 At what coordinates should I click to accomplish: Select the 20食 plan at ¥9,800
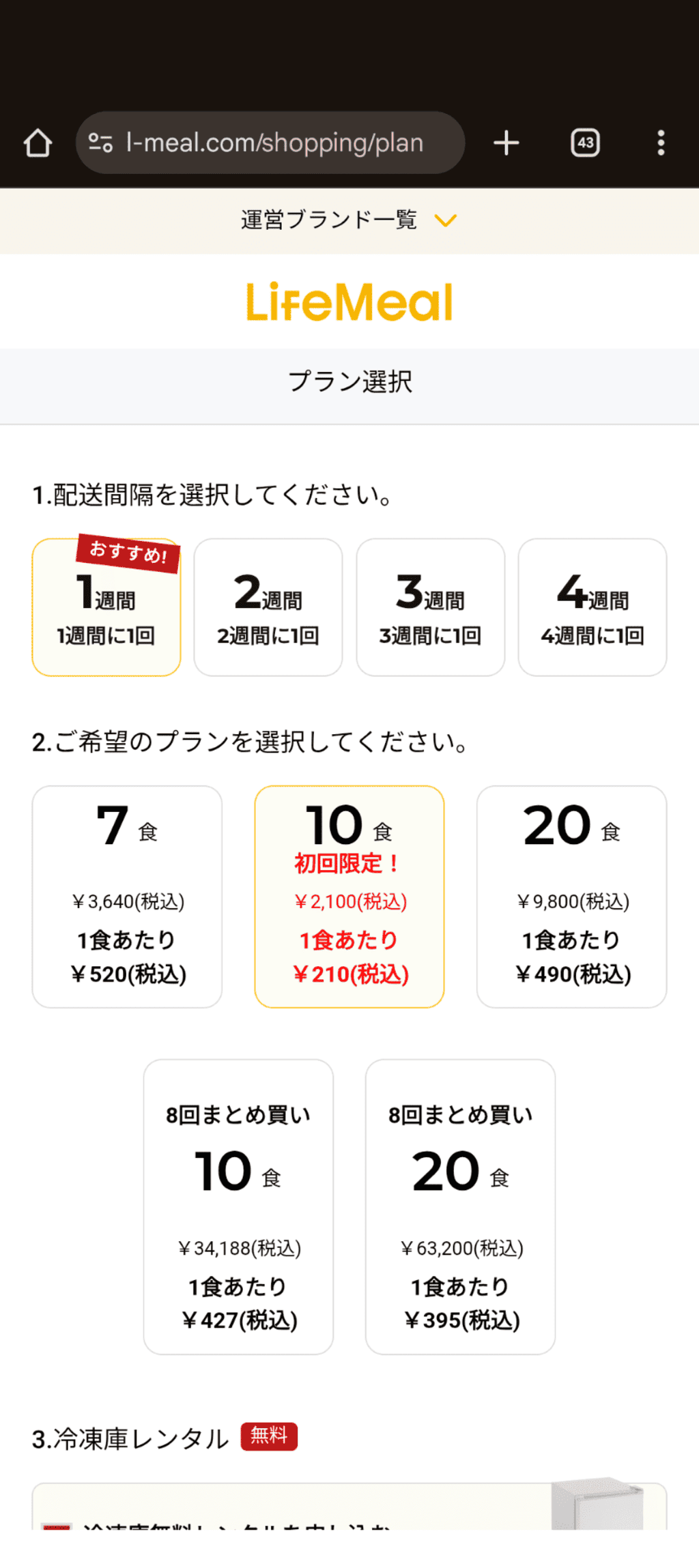(571, 896)
